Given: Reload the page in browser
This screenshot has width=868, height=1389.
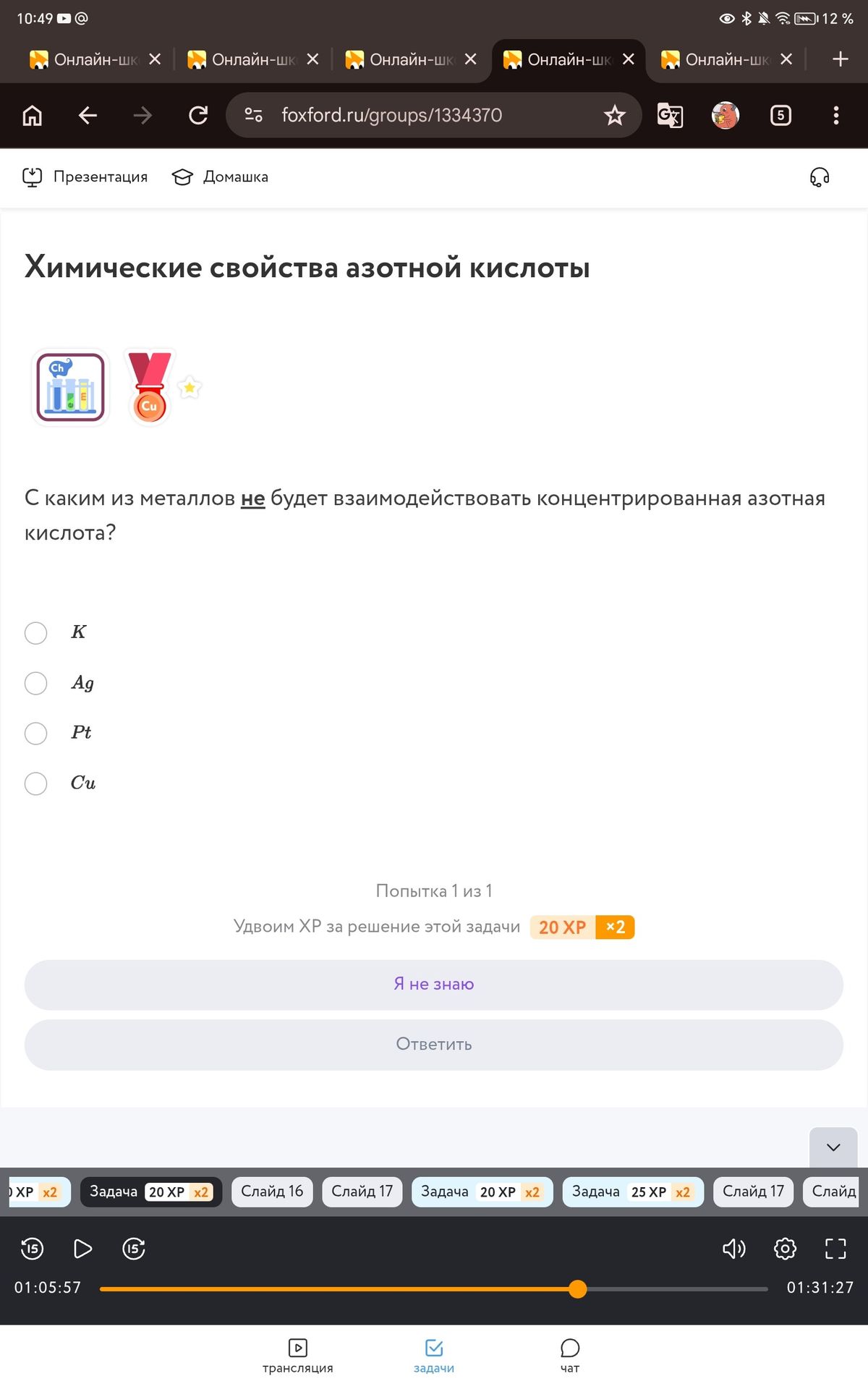Looking at the screenshot, I should point(198,115).
